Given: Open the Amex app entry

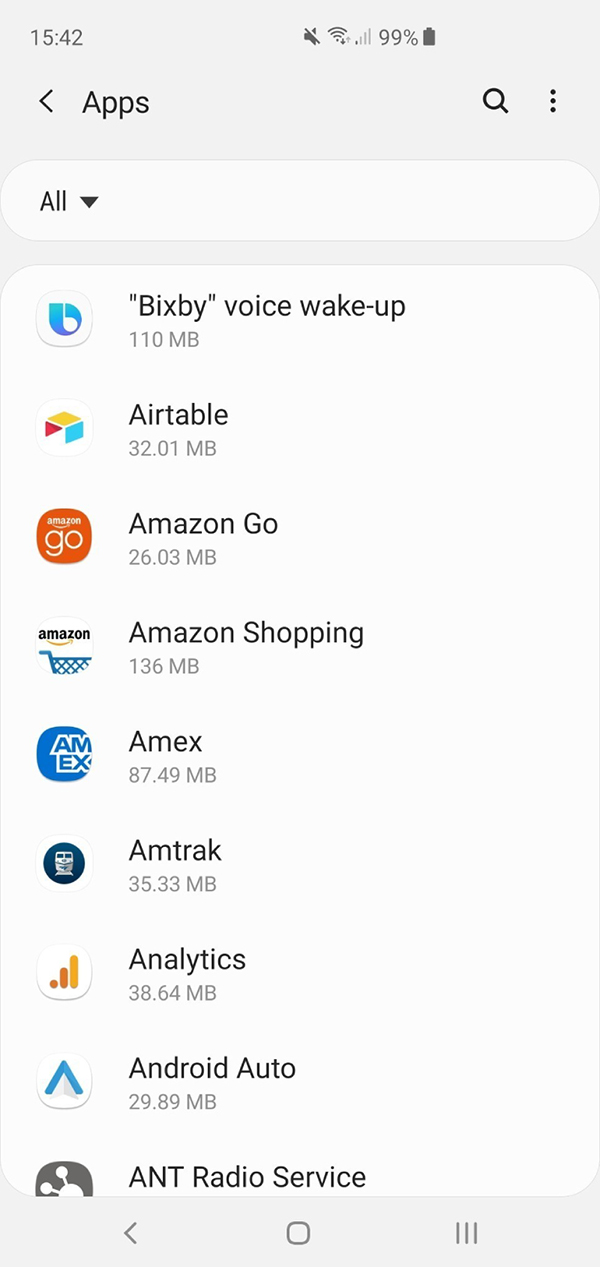Looking at the screenshot, I should [166, 756].
